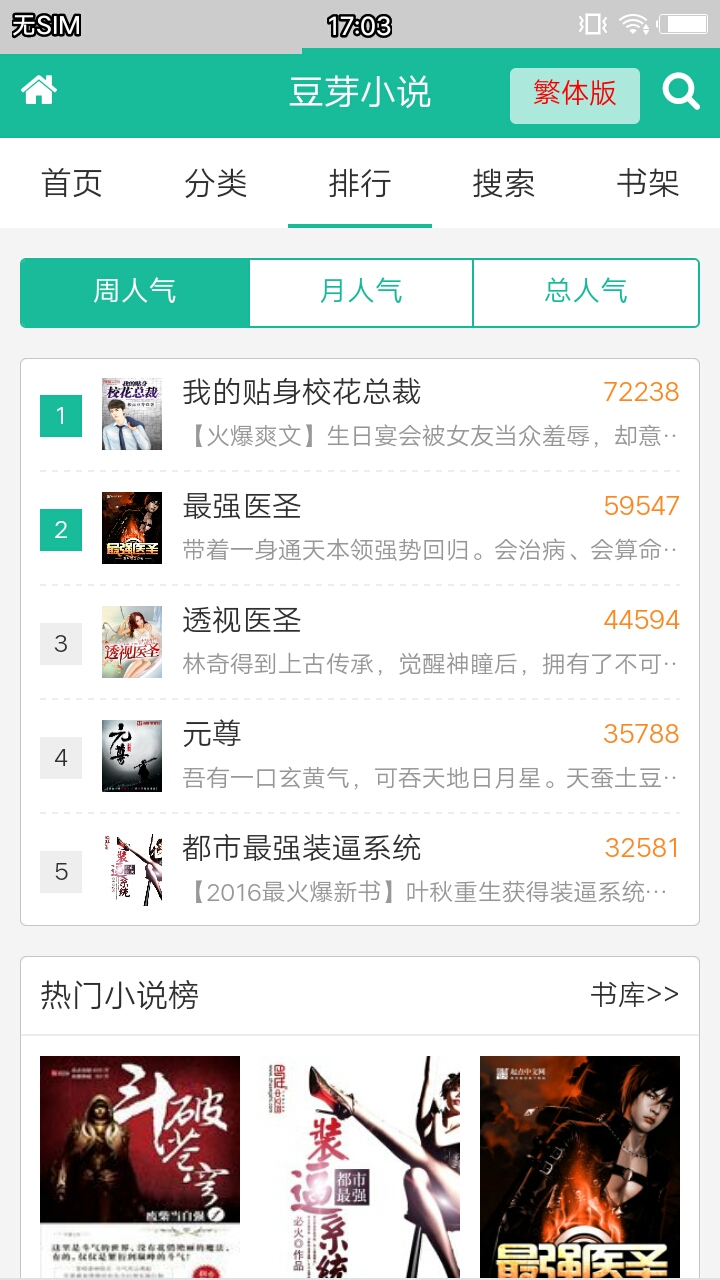Open novel 透视医圣
Image resolution: width=720 pixels, height=1280 pixels.
click(x=360, y=642)
